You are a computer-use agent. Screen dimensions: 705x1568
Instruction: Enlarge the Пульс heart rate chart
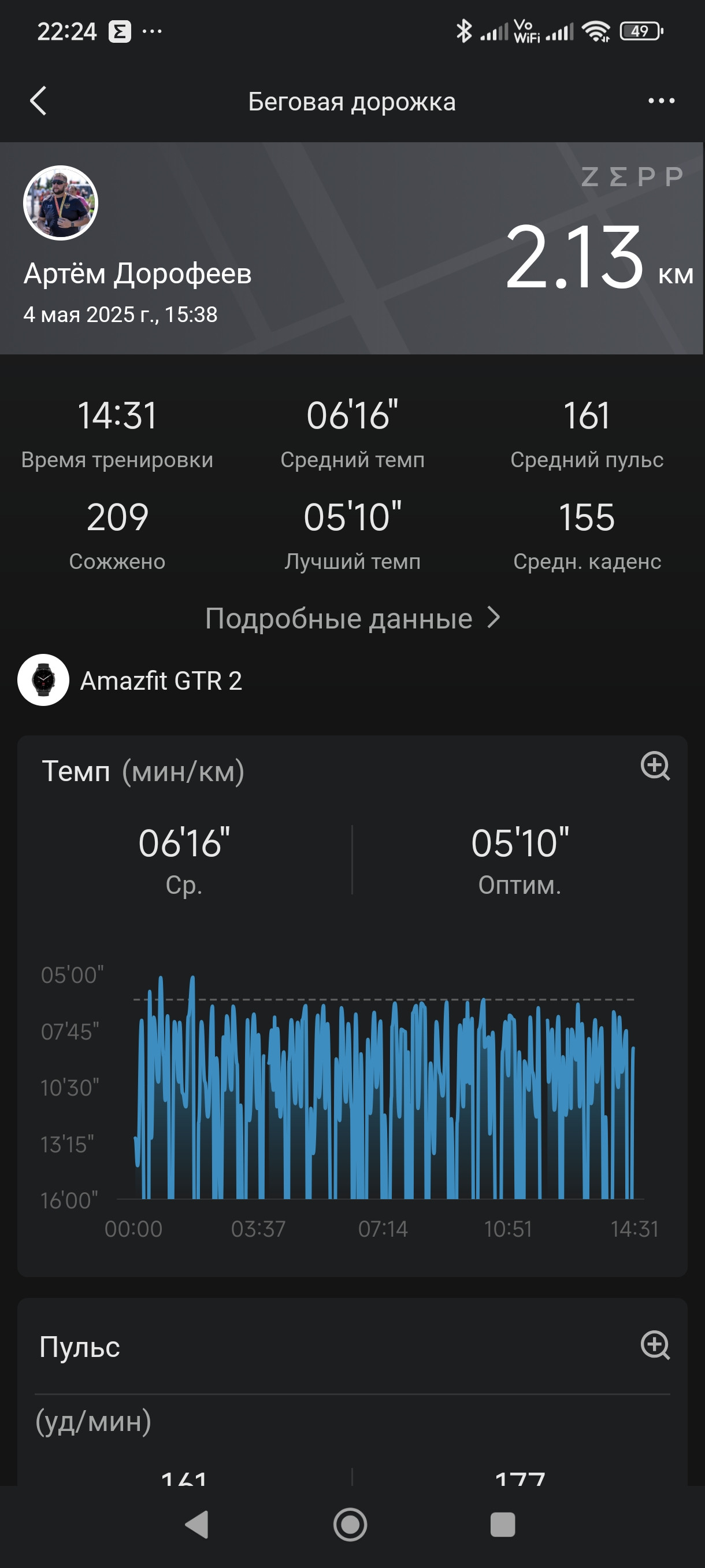tap(655, 1345)
